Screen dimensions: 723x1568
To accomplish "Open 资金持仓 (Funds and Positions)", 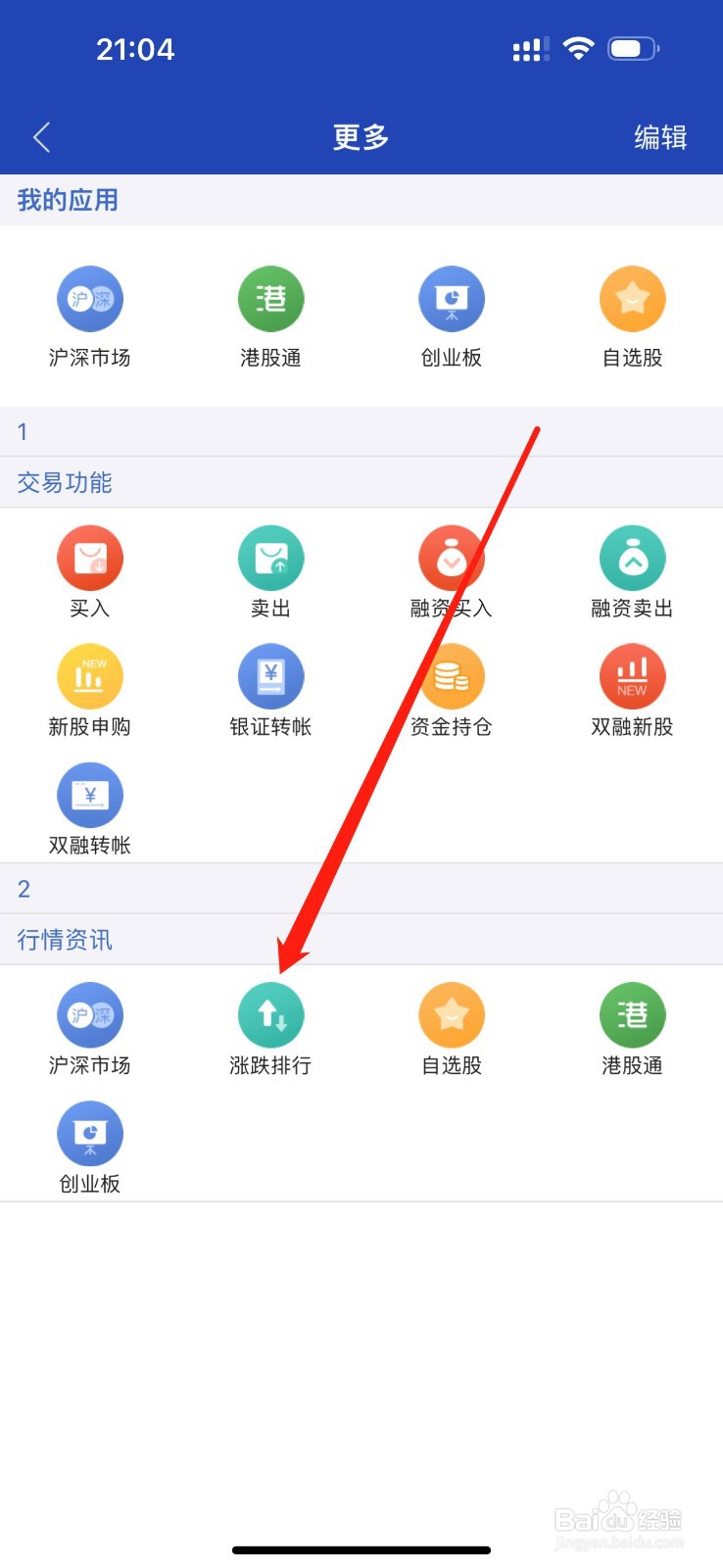I will (x=451, y=689).
